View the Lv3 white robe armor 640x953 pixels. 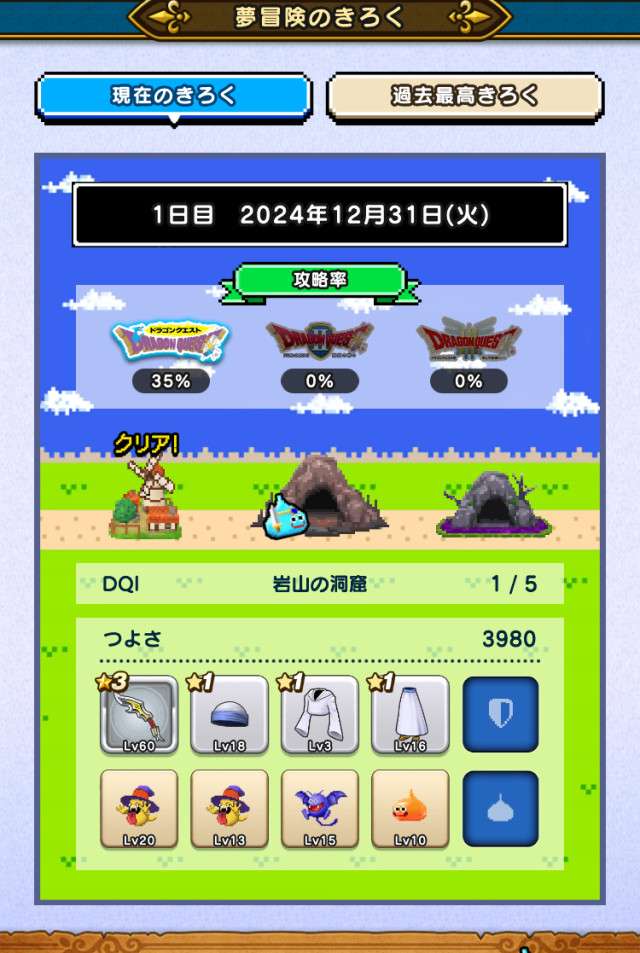319,714
